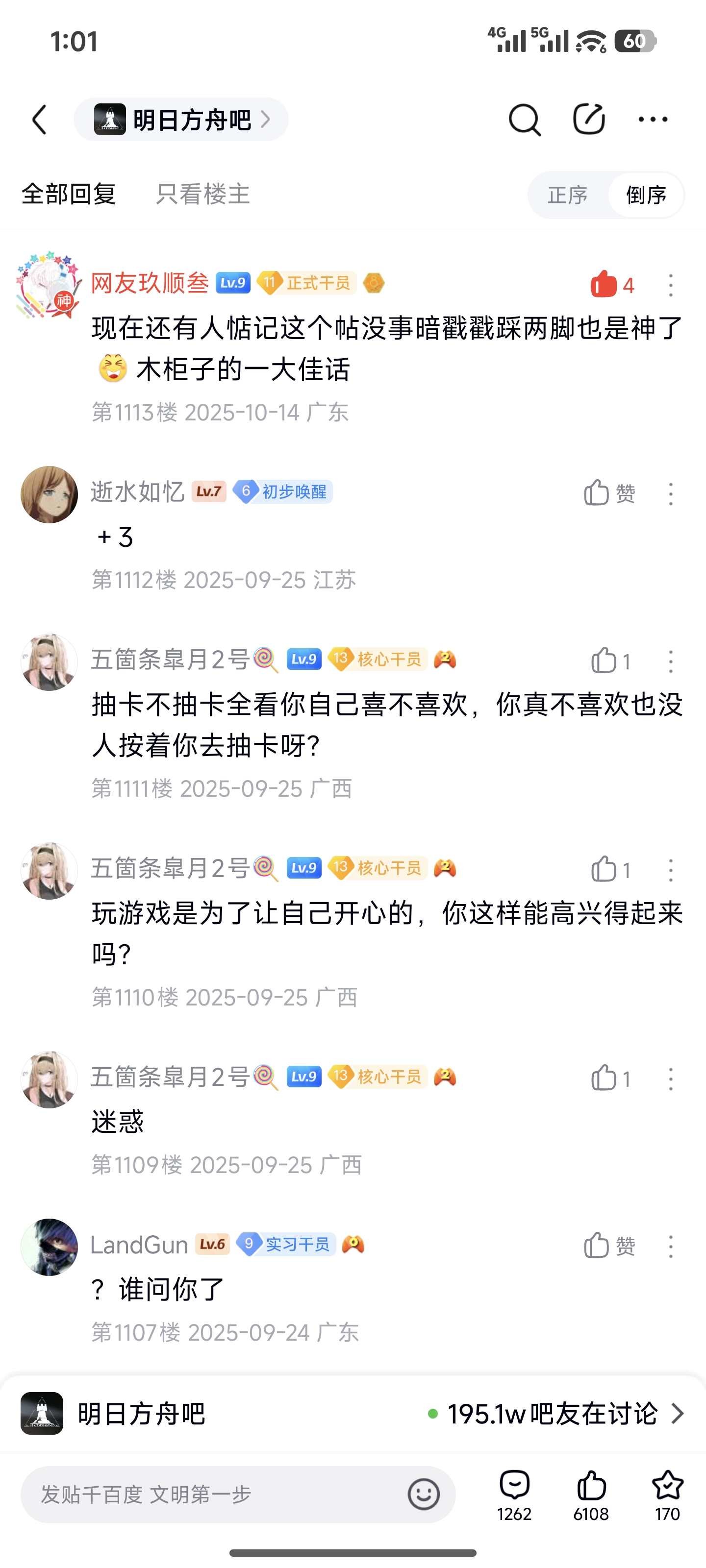Select the 全部回复 tab

[x=69, y=194]
